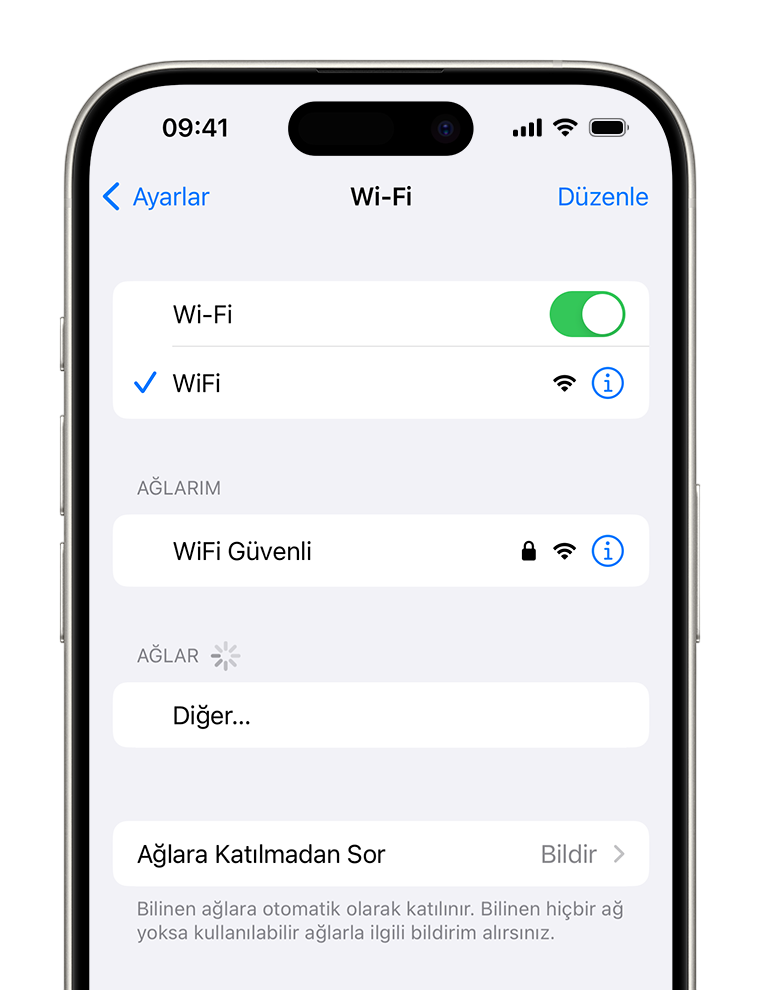The height and width of the screenshot is (990, 760).
Task: Turn off the Wi-Fi switch
Action: pyautogui.click(x=587, y=314)
